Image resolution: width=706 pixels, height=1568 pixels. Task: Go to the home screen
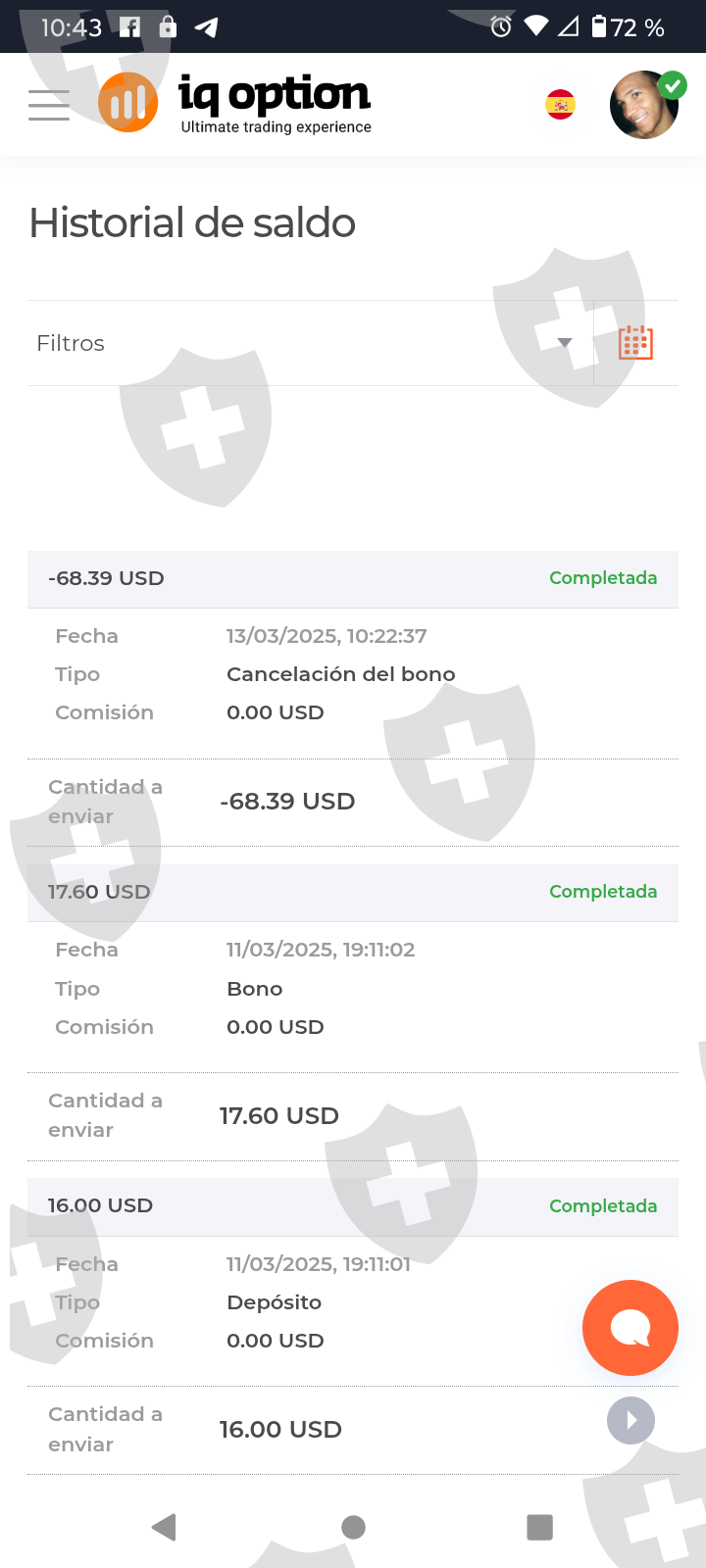353,1527
